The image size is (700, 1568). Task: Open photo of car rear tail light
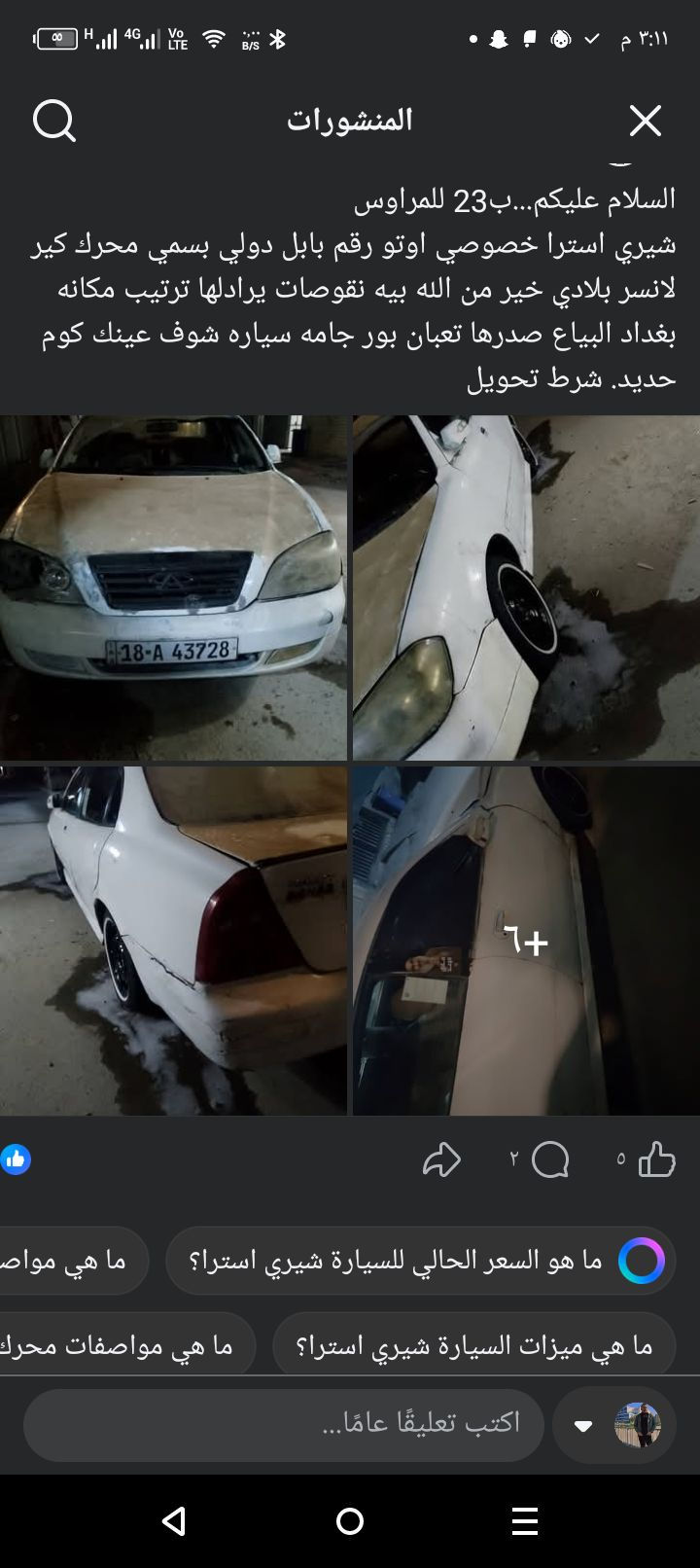coord(173,940)
